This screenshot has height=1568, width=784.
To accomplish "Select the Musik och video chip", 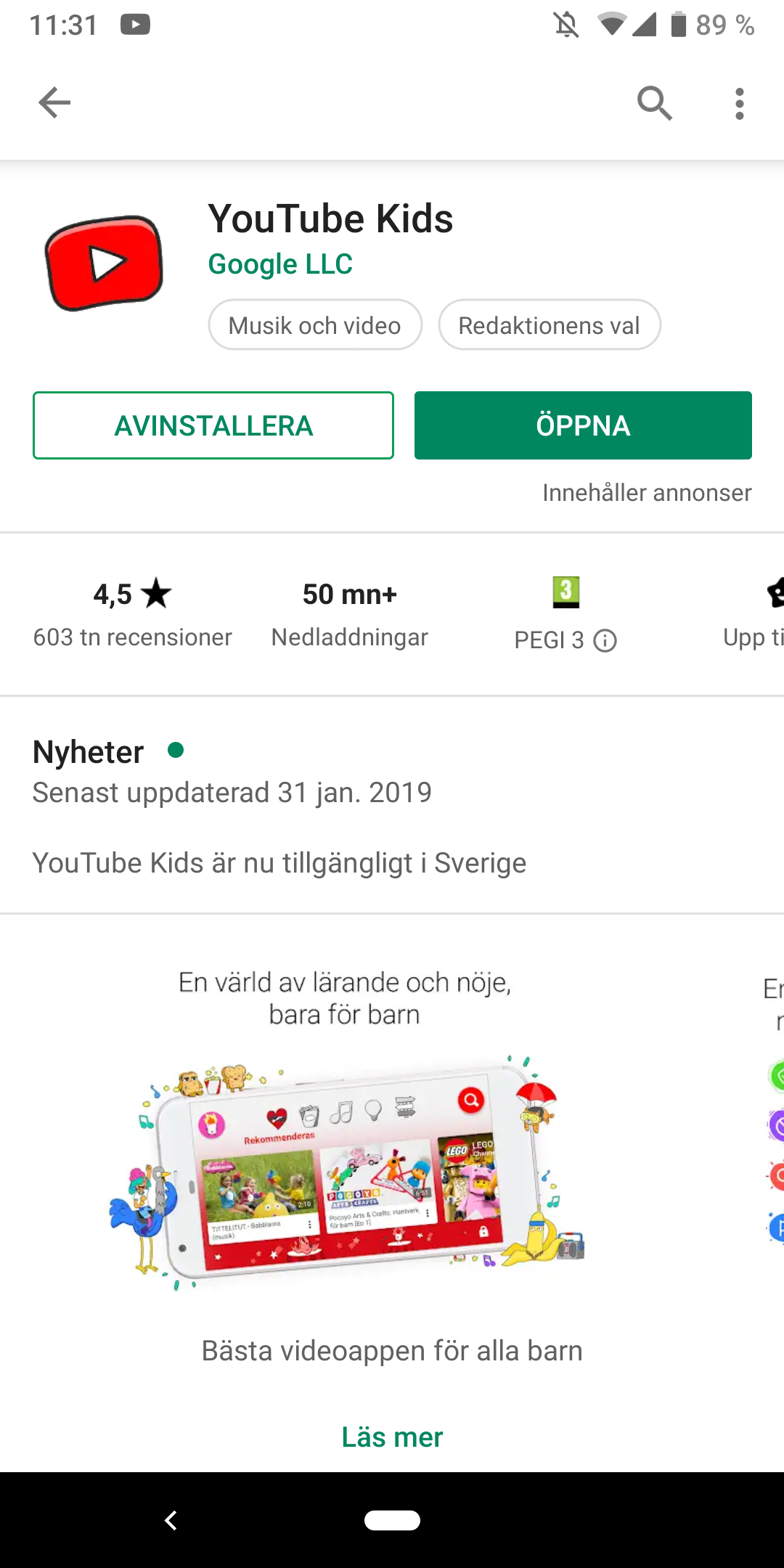I will tap(315, 325).
